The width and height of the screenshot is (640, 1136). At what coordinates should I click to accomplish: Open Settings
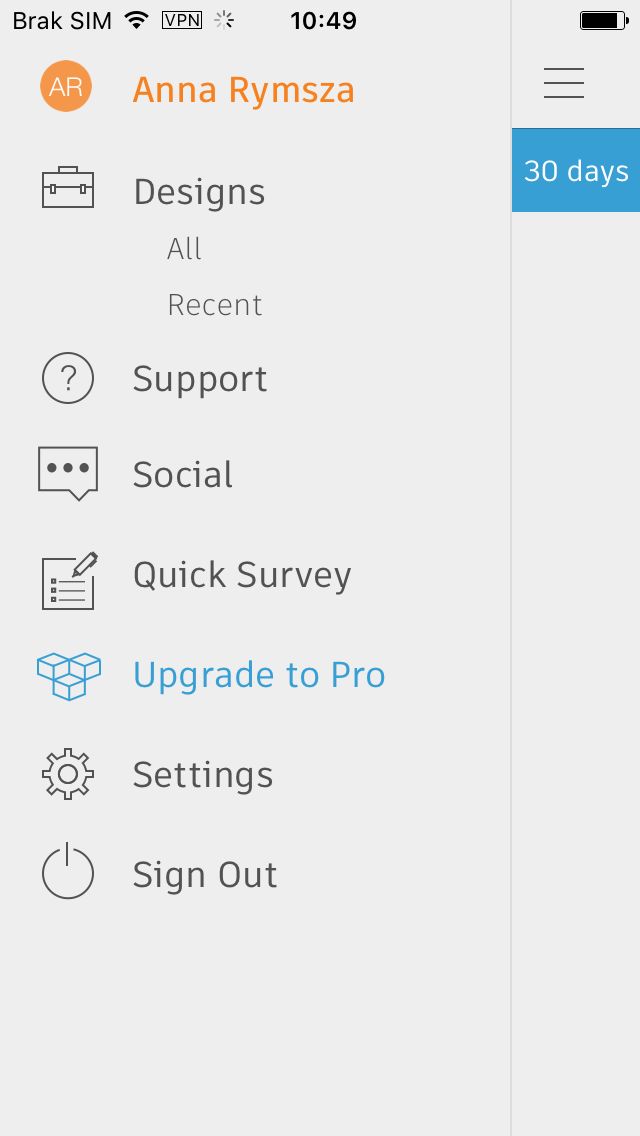point(203,775)
